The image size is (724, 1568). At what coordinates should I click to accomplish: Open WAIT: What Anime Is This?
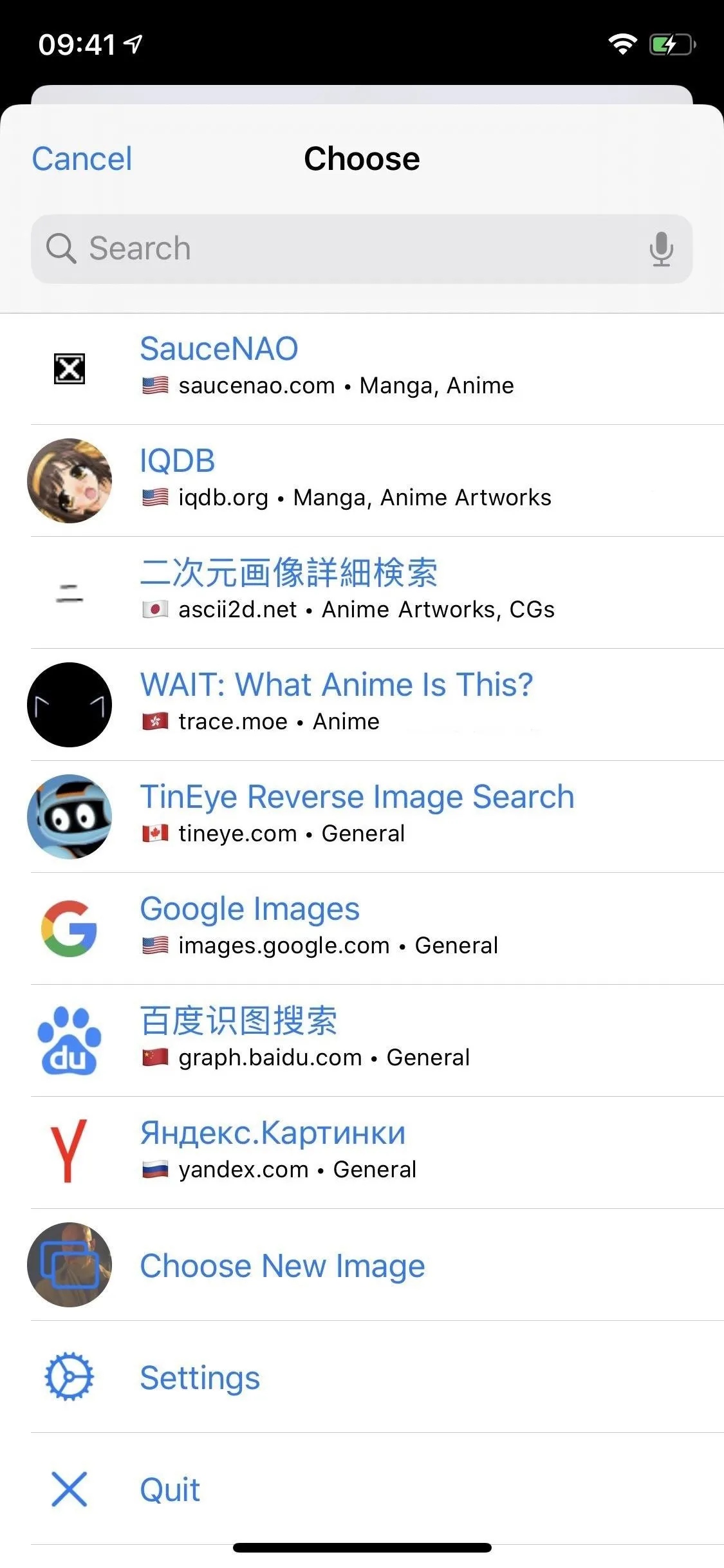(x=362, y=705)
